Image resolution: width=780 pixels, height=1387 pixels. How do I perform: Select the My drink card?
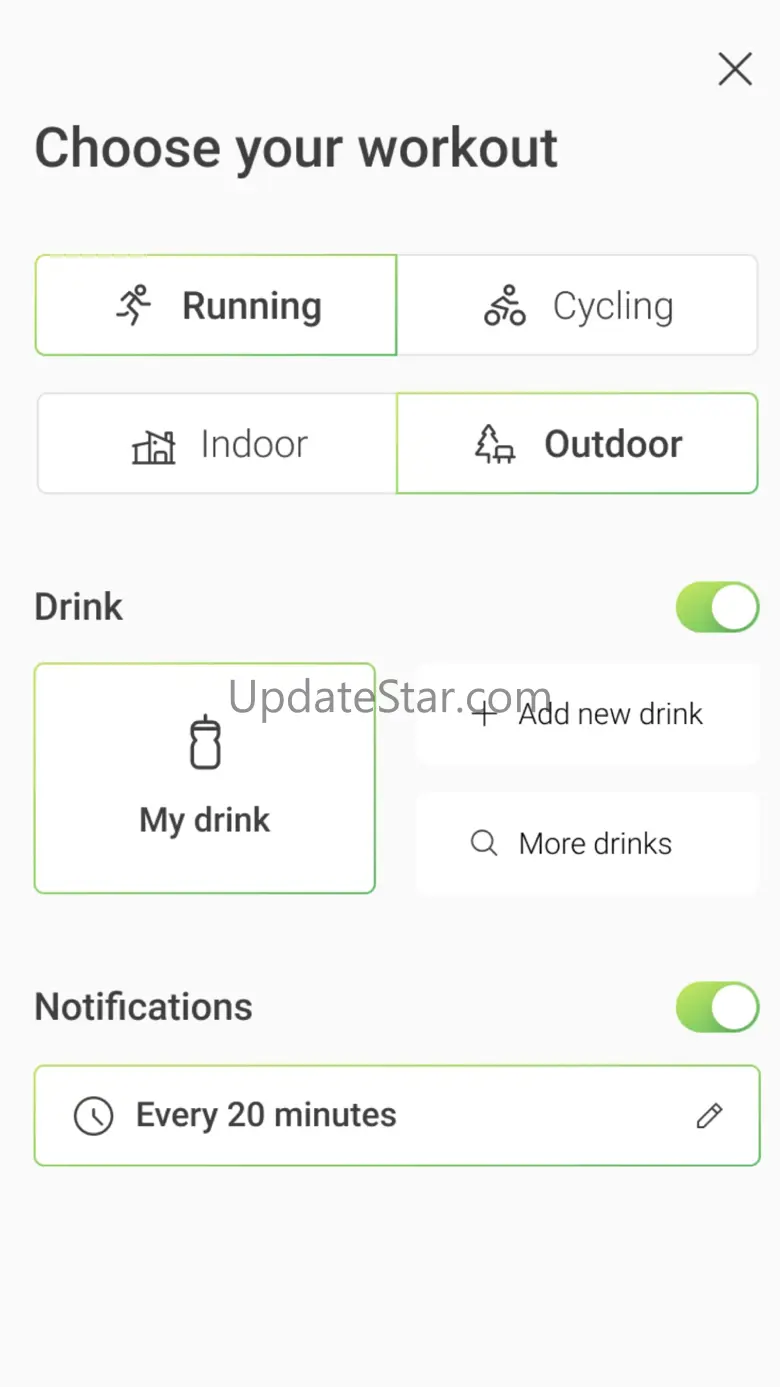tap(205, 778)
